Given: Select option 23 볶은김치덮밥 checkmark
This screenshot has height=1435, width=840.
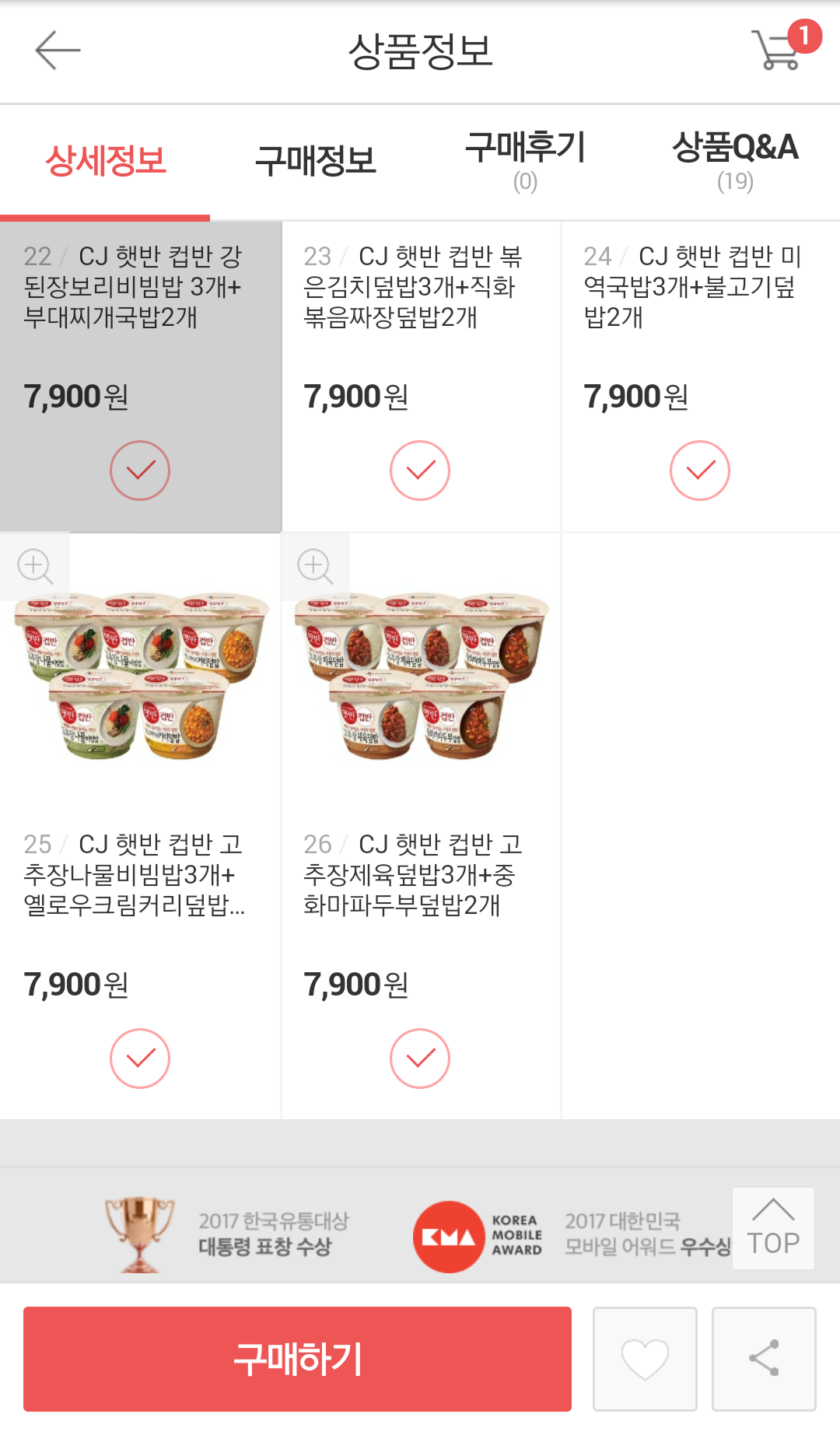Looking at the screenshot, I should click(x=420, y=471).
